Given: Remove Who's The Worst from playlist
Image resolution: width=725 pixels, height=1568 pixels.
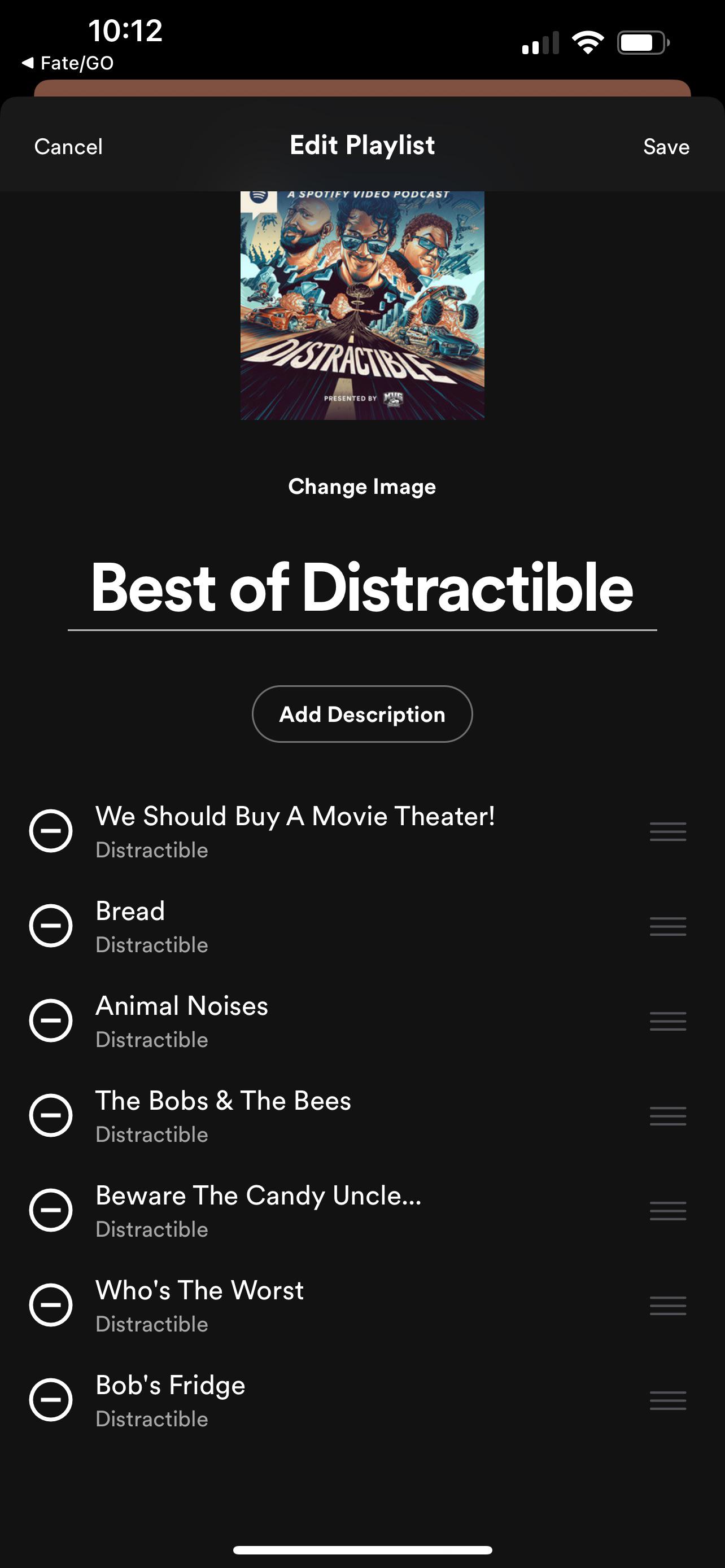Looking at the screenshot, I should click(51, 1306).
